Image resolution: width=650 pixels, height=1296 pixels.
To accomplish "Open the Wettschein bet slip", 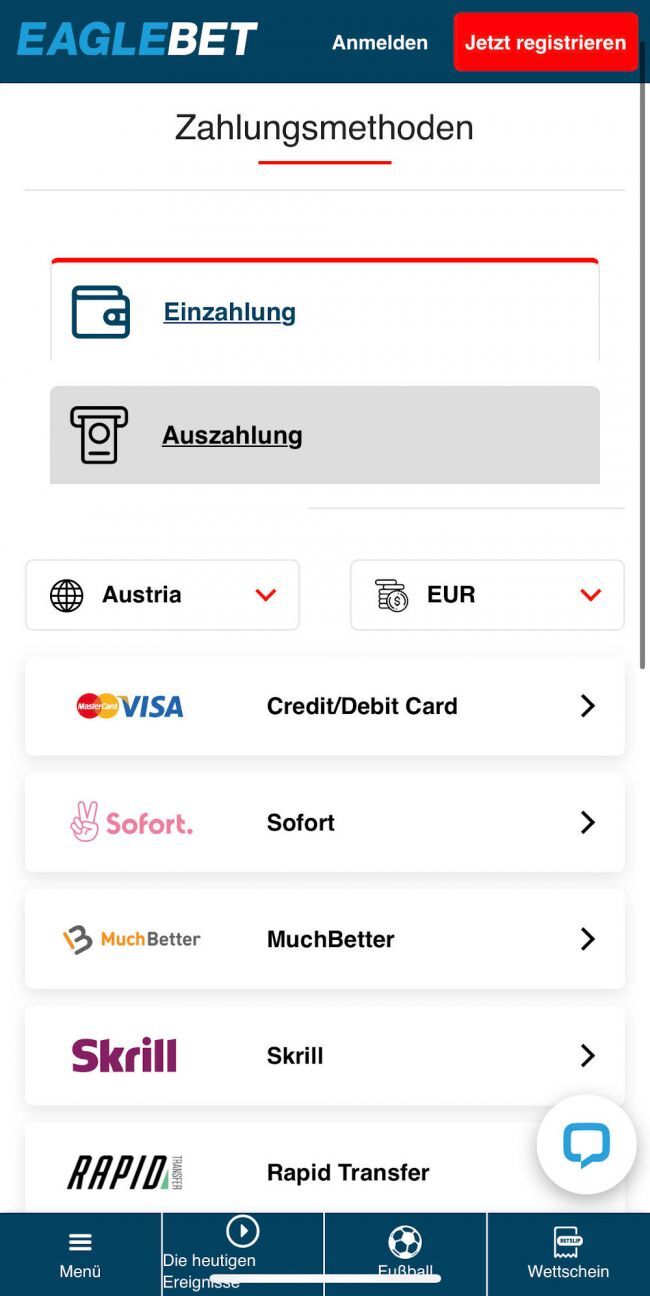I will 568,1254.
